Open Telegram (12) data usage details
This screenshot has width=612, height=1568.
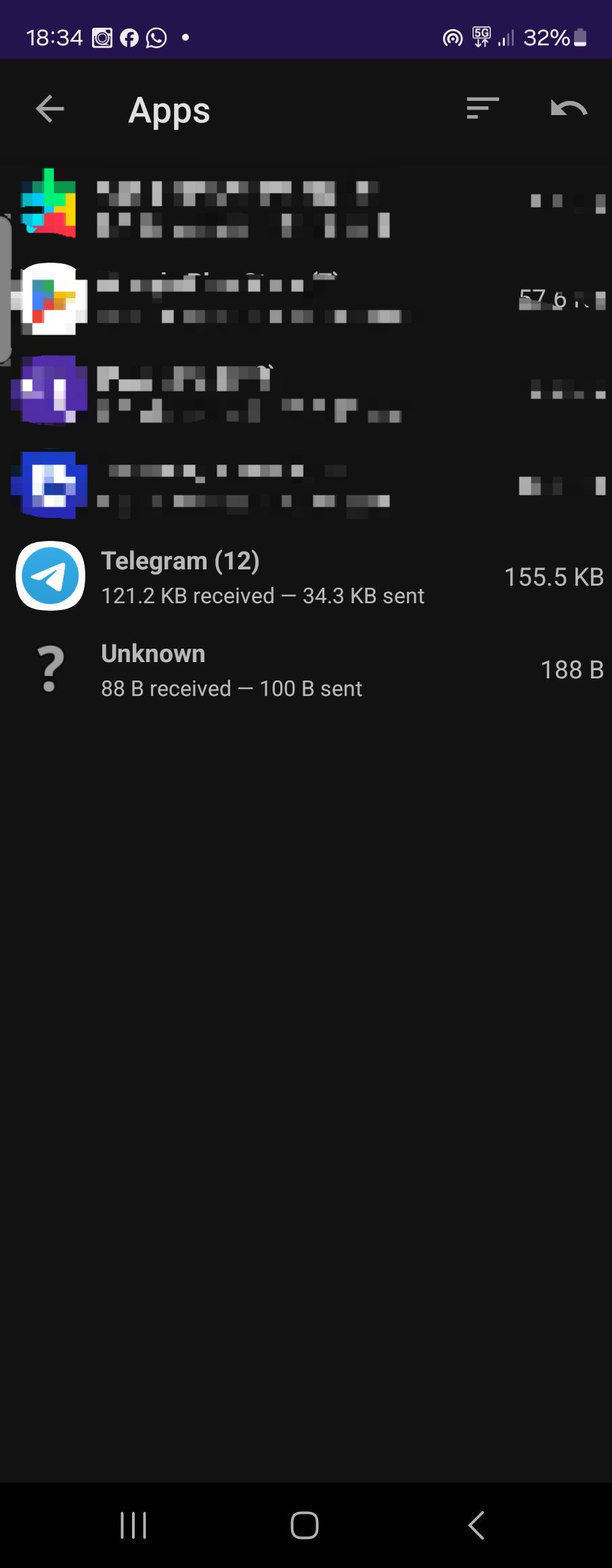tap(305, 577)
